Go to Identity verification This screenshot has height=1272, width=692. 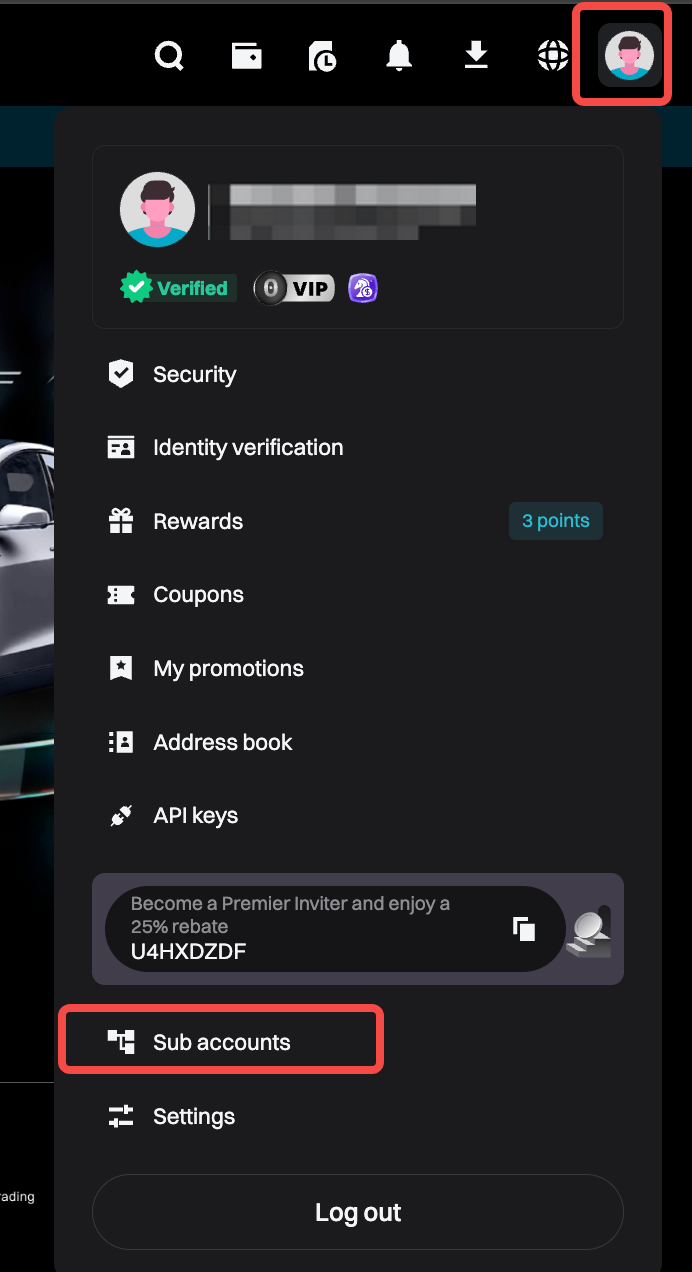point(247,447)
